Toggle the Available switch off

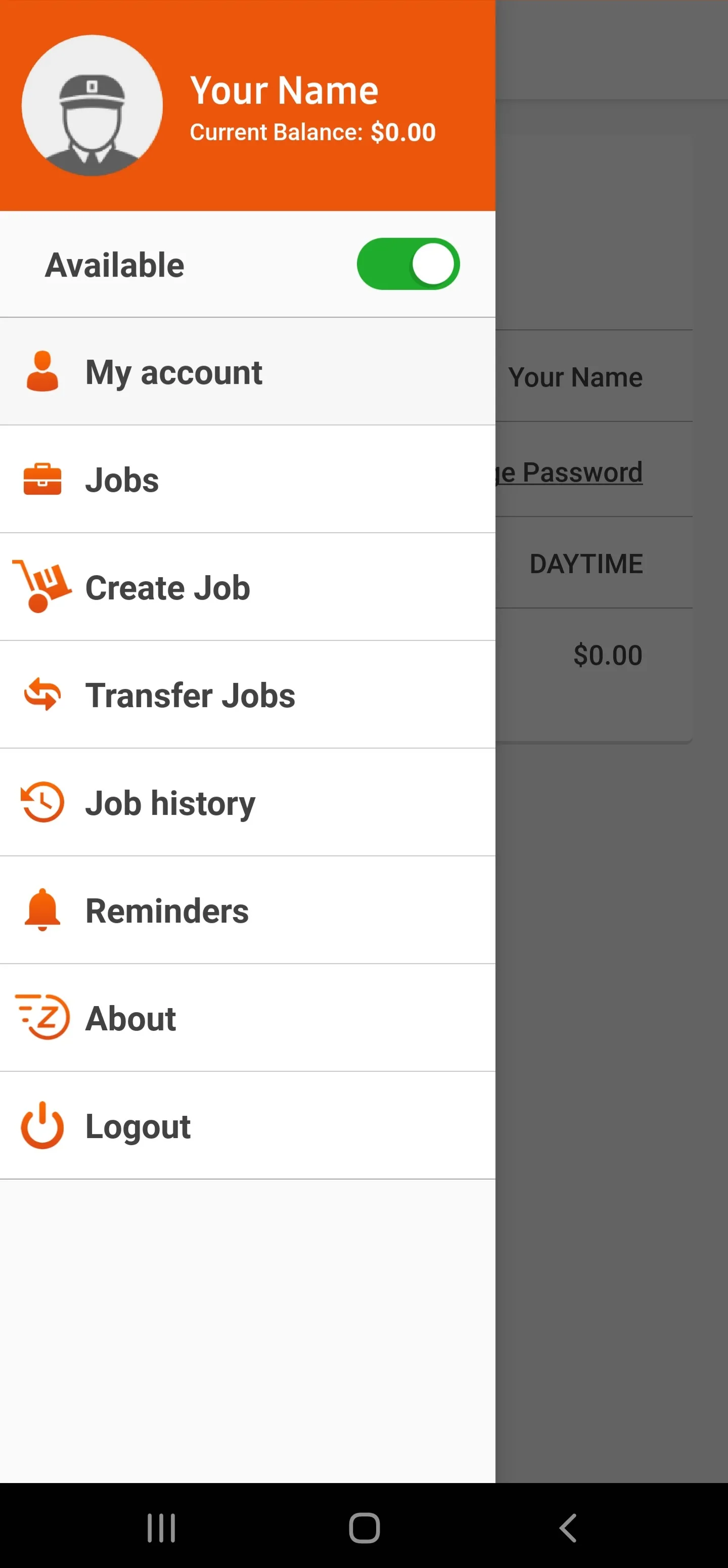click(408, 264)
